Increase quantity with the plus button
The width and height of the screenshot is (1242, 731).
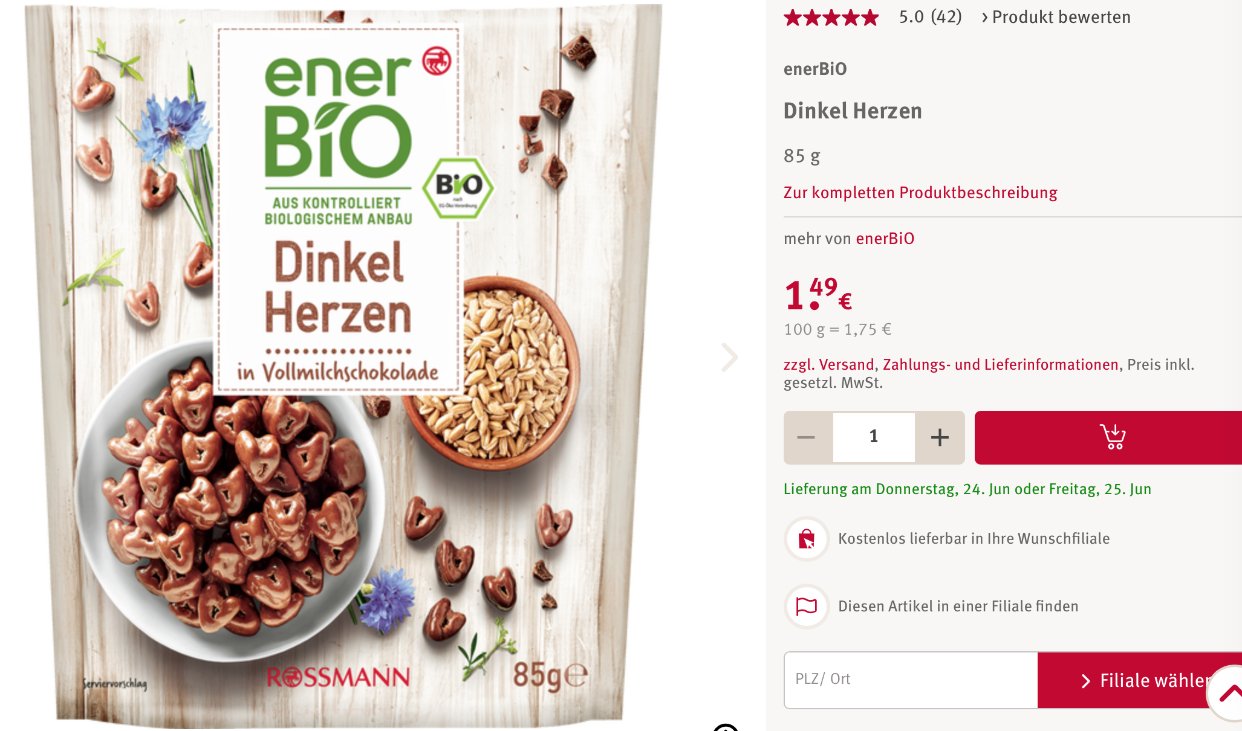[x=939, y=437]
